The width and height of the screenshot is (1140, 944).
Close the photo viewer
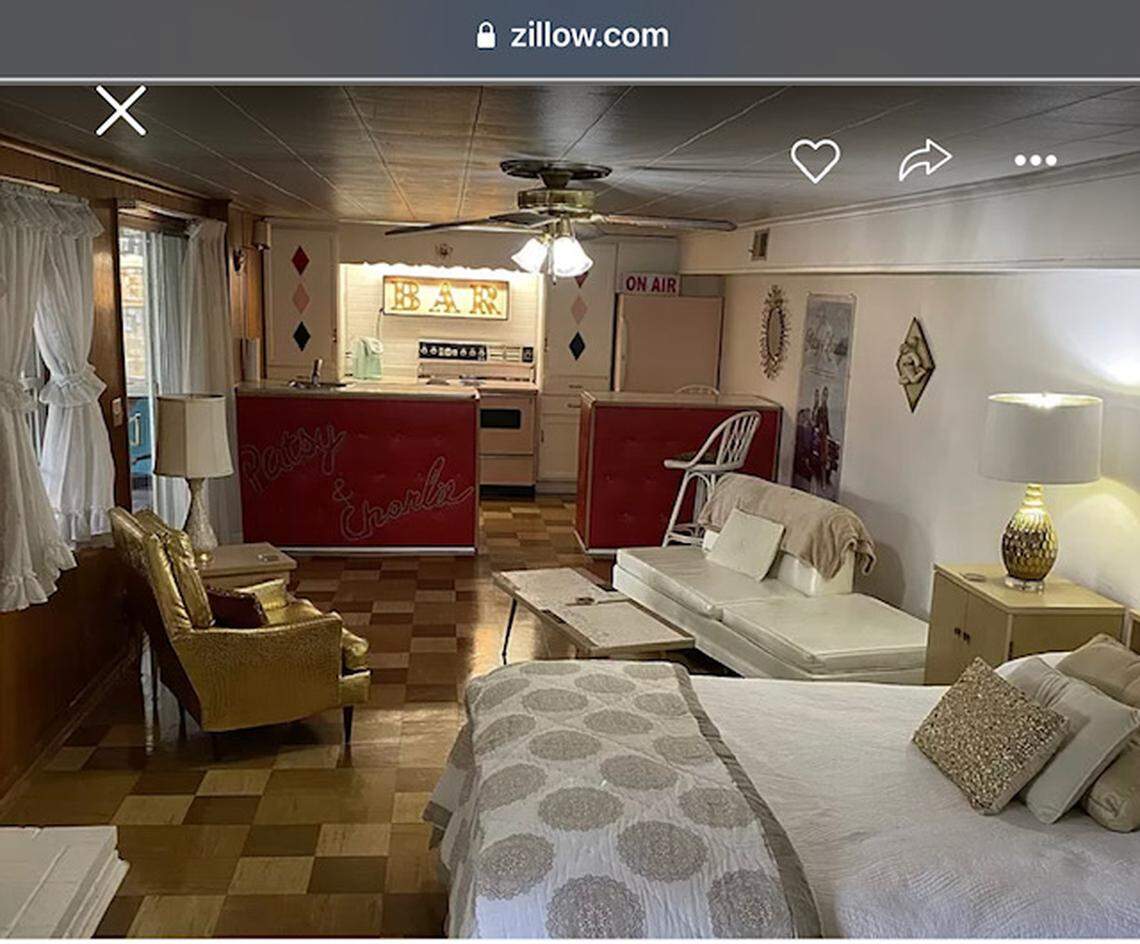[x=121, y=110]
